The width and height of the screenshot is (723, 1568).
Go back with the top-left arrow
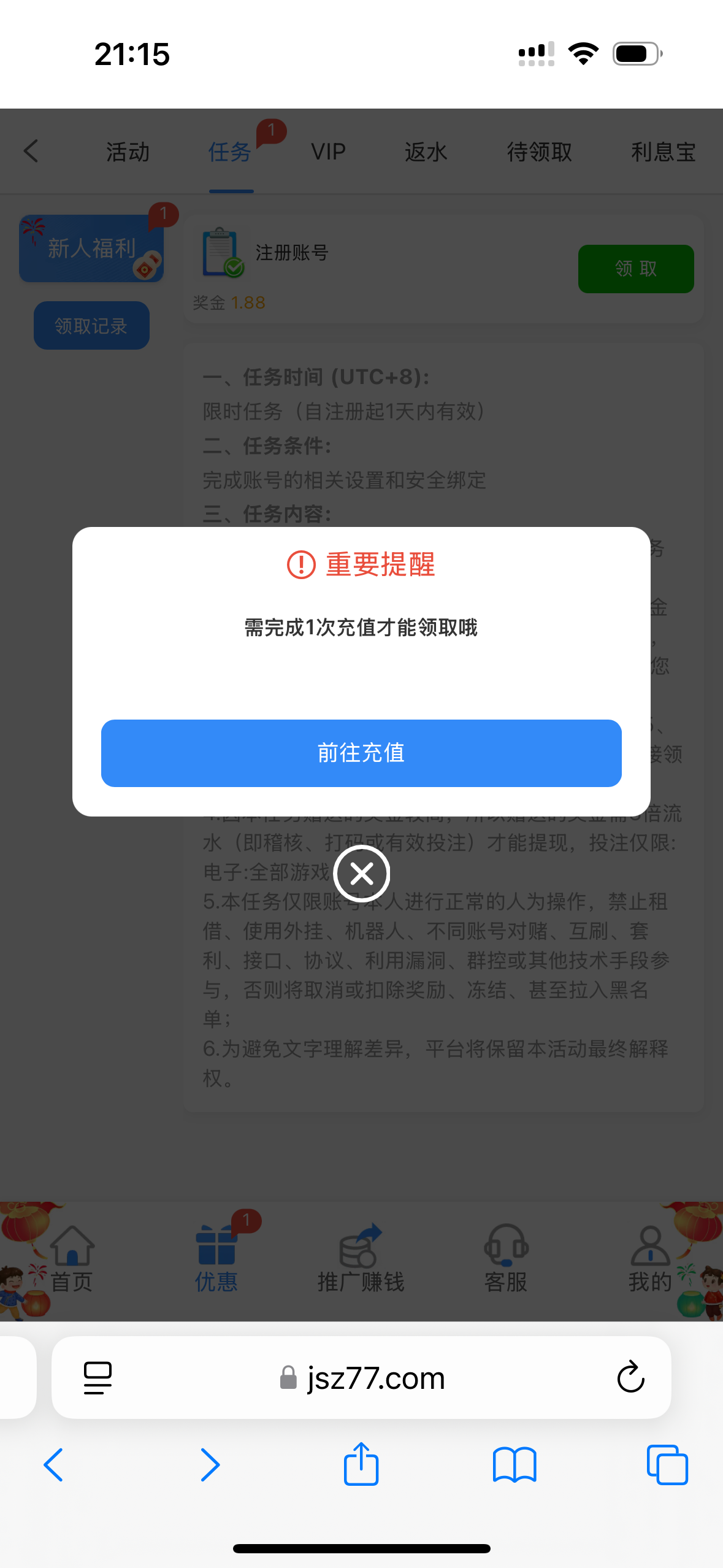pyautogui.click(x=32, y=151)
